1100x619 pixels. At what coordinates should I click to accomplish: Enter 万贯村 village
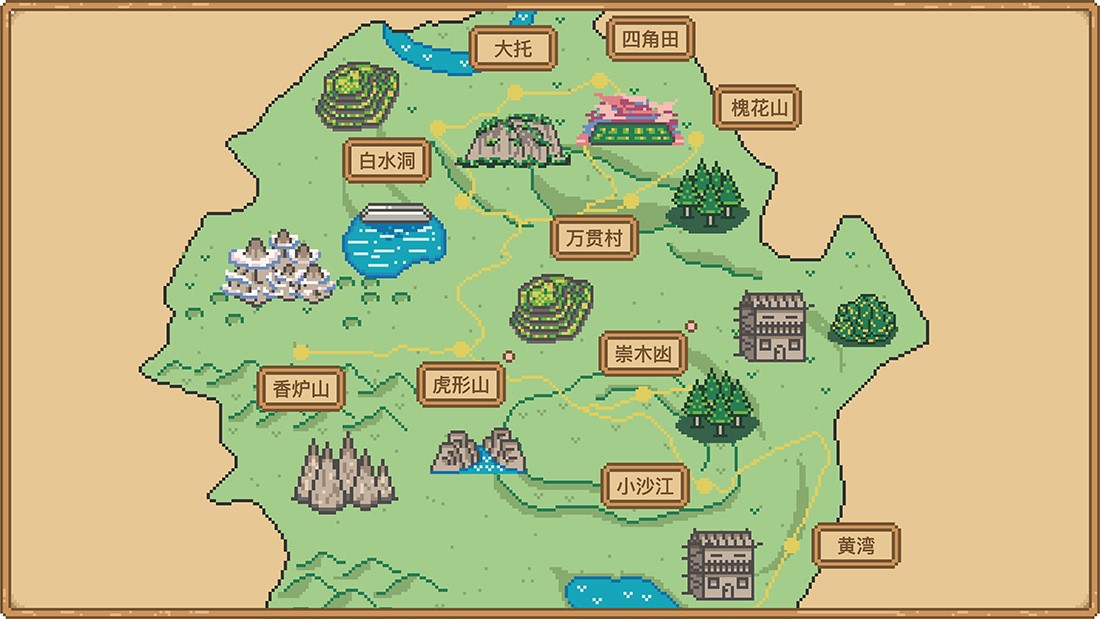point(594,239)
